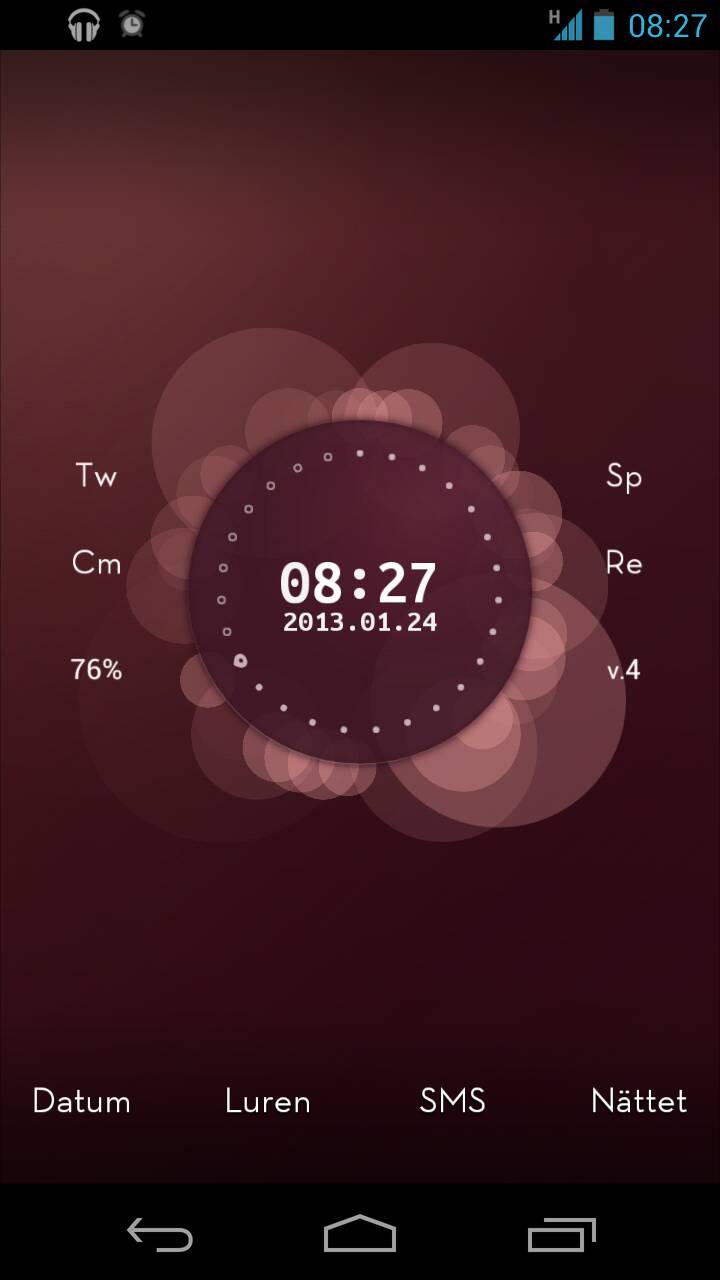
Task: Go back using the navigation bar
Action: 160,1235
